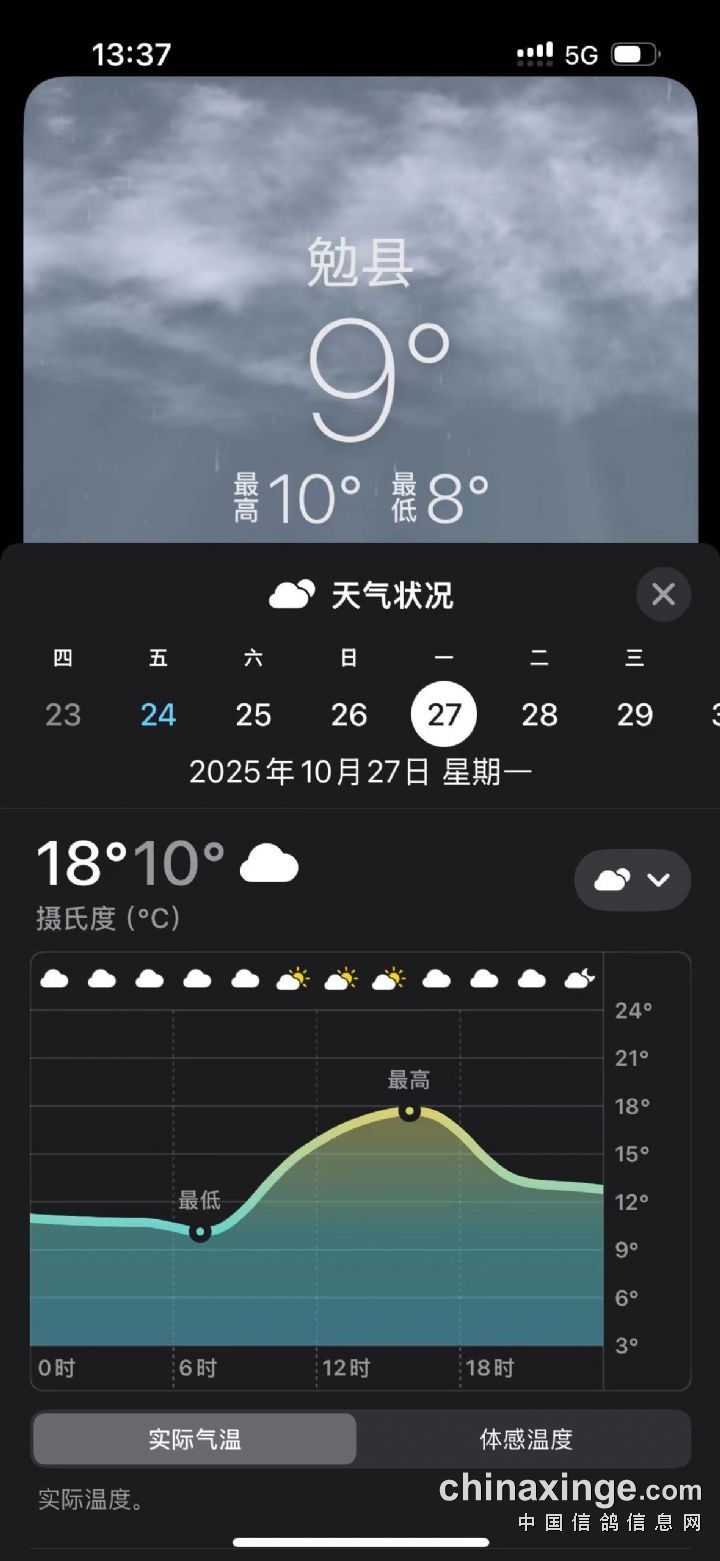Select Sunday the 26th in date strip
This screenshot has height=1561, width=720.
349,714
